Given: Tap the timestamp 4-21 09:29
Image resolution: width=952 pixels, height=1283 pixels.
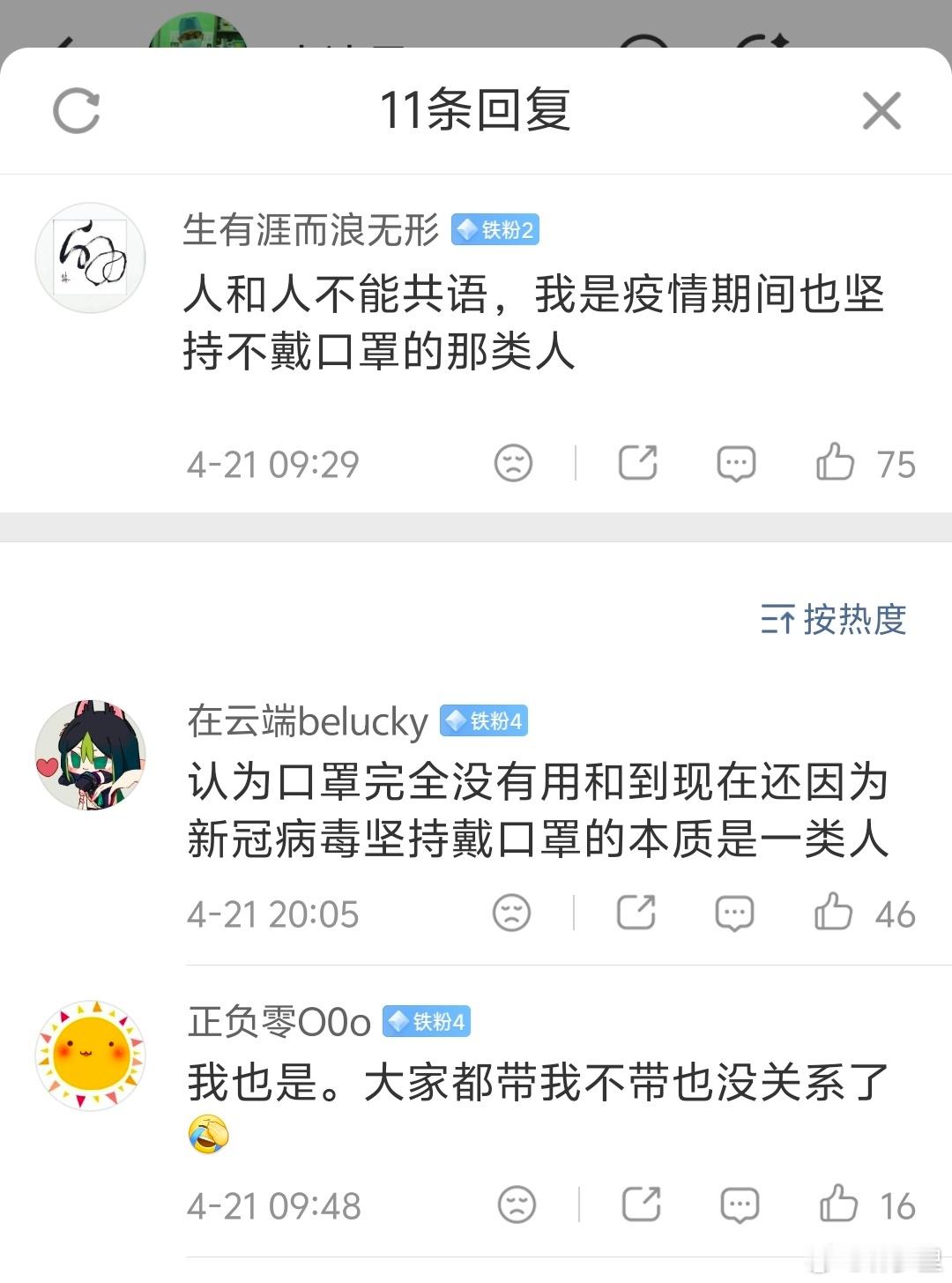Looking at the screenshot, I should (x=273, y=463).
